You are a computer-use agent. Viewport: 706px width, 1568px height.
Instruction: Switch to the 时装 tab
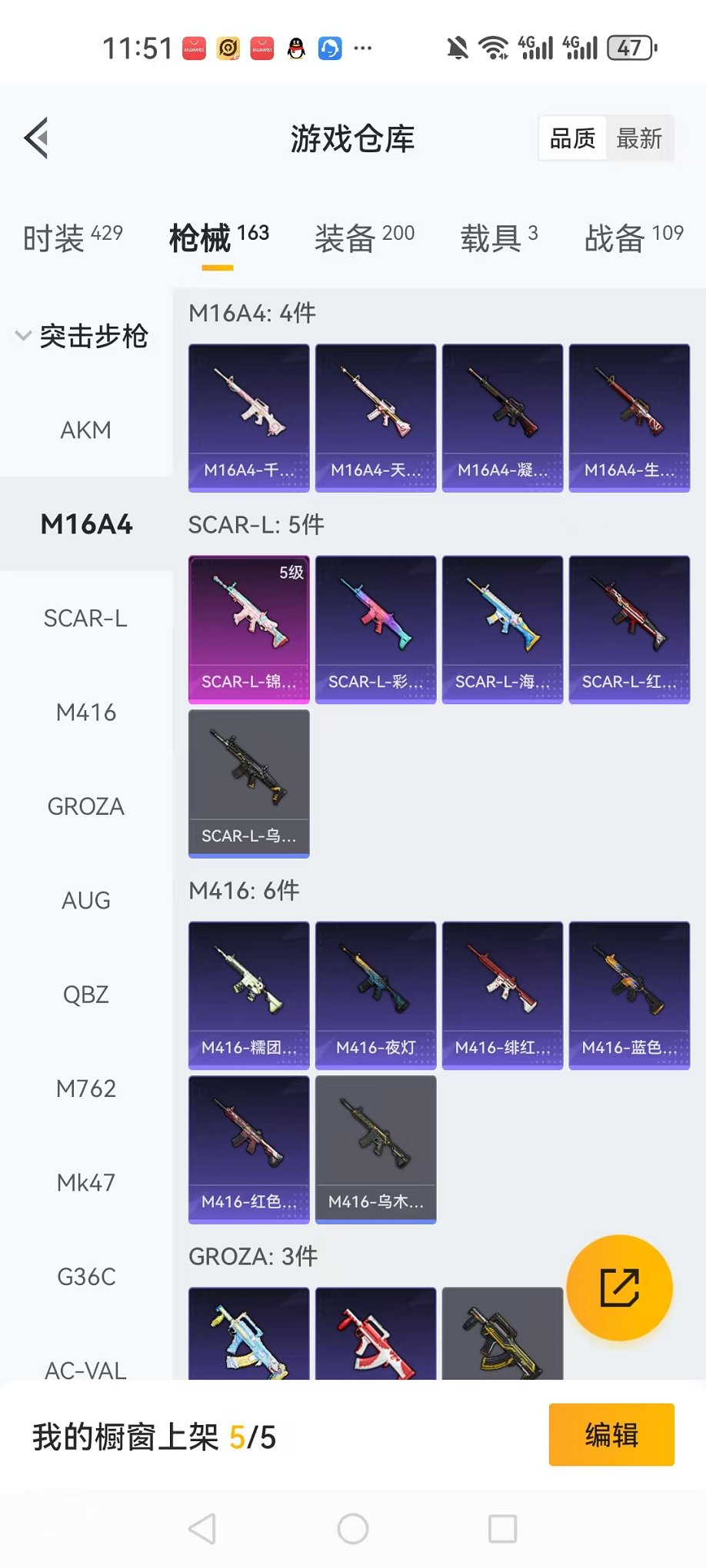pos(72,238)
